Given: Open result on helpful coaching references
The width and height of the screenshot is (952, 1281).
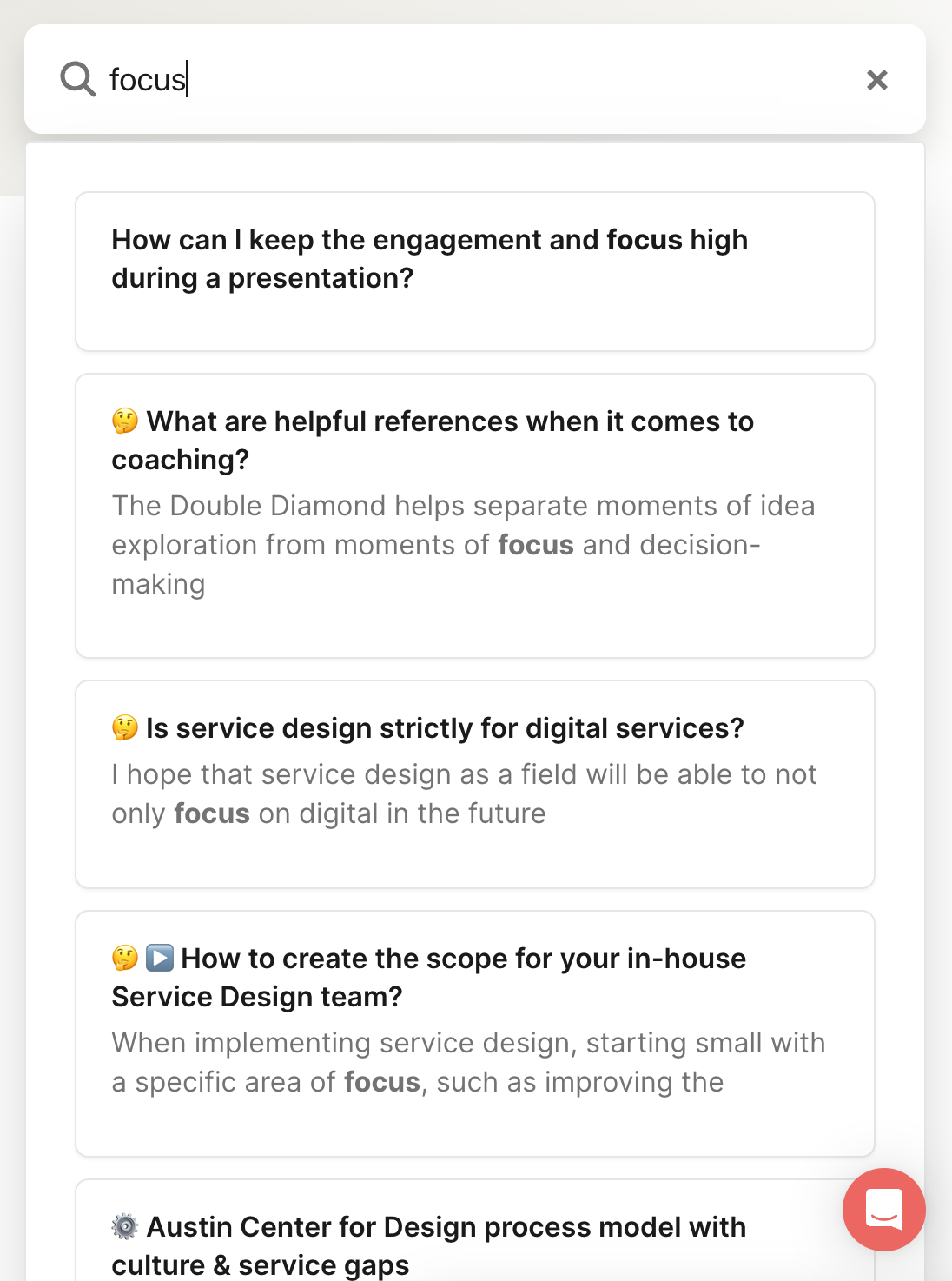Looking at the screenshot, I should pos(474,514).
